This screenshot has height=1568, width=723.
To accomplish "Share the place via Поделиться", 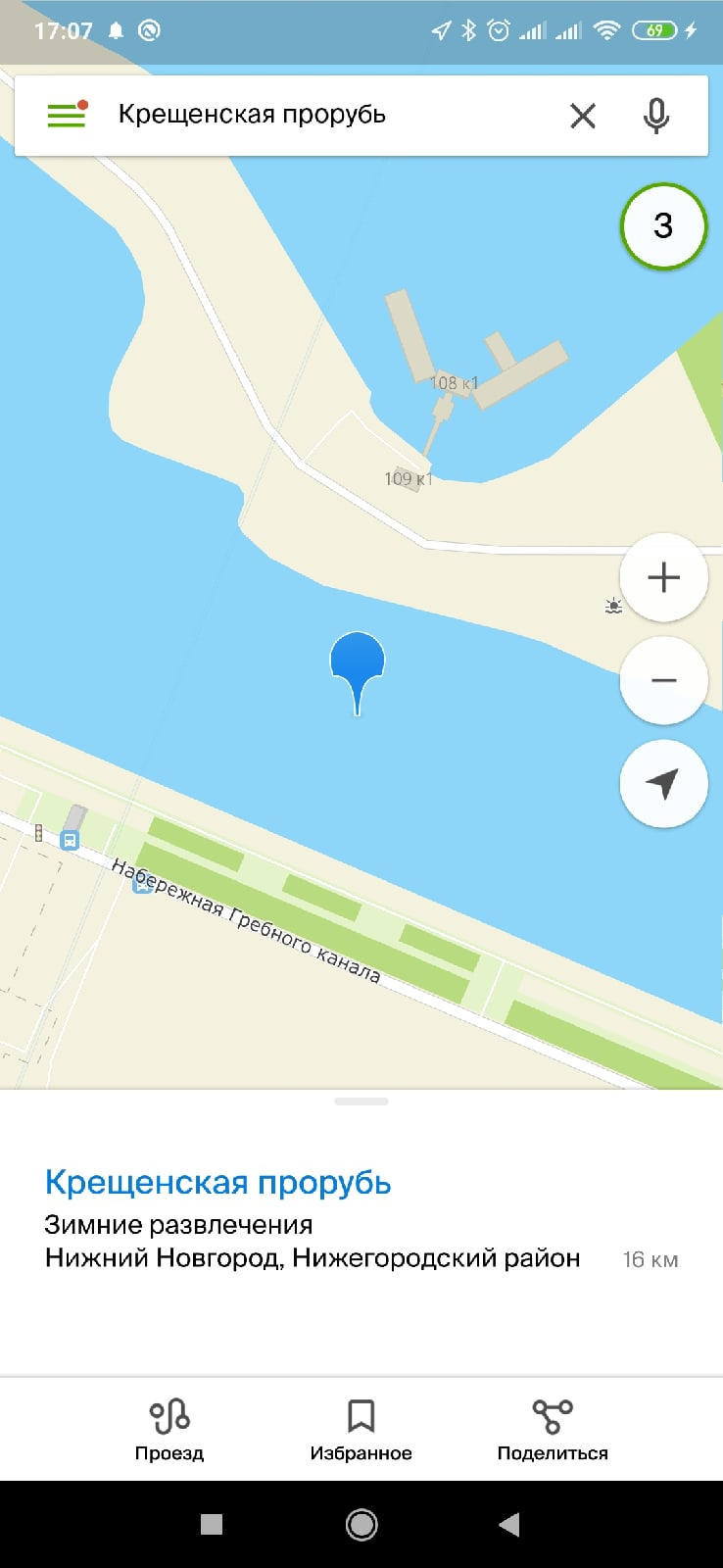I will click(x=553, y=1430).
